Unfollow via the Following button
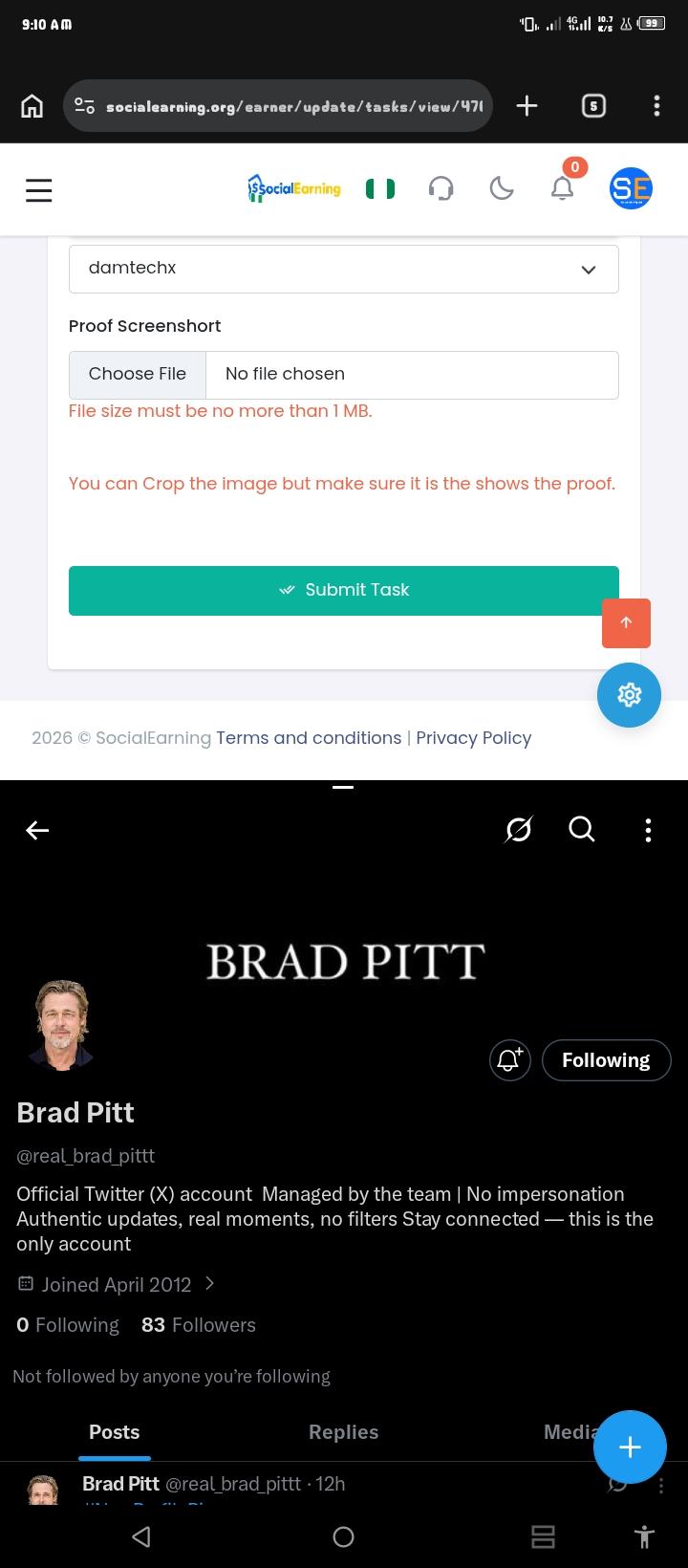The height and width of the screenshot is (1568, 688). click(x=606, y=1059)
